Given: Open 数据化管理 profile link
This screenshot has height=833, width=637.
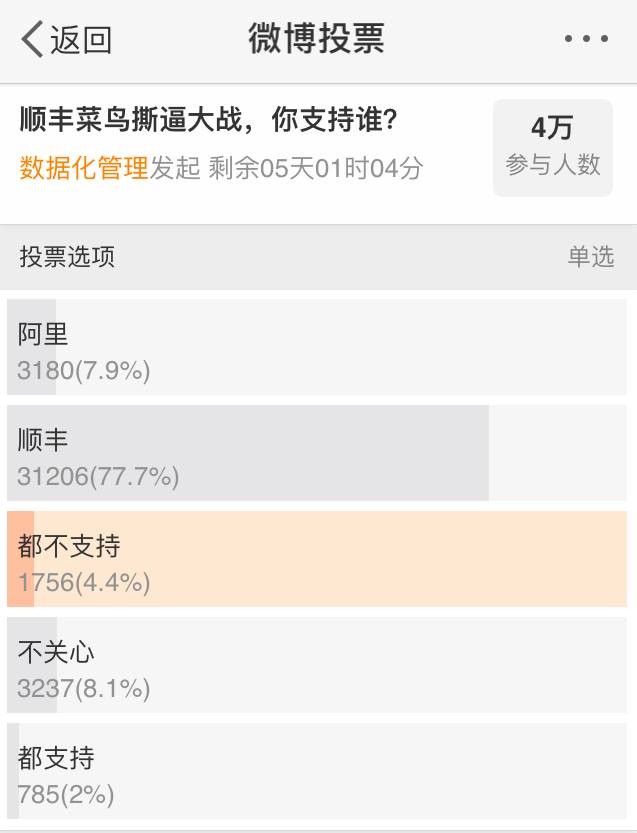Looking at the screenshot, I should pos(84,168).
